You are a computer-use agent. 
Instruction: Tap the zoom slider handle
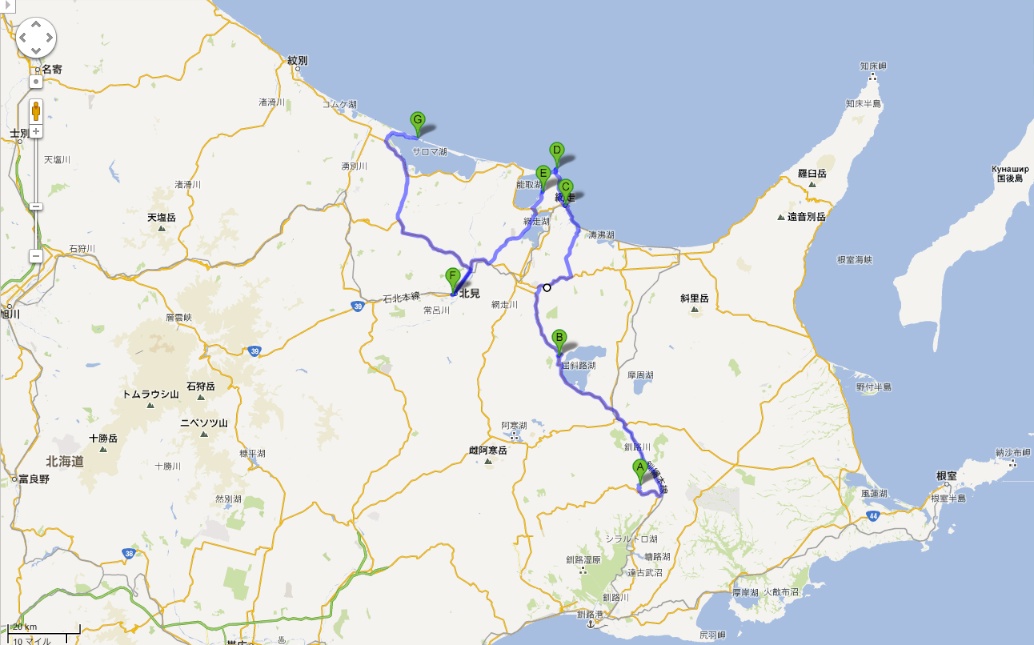(36, 206)
